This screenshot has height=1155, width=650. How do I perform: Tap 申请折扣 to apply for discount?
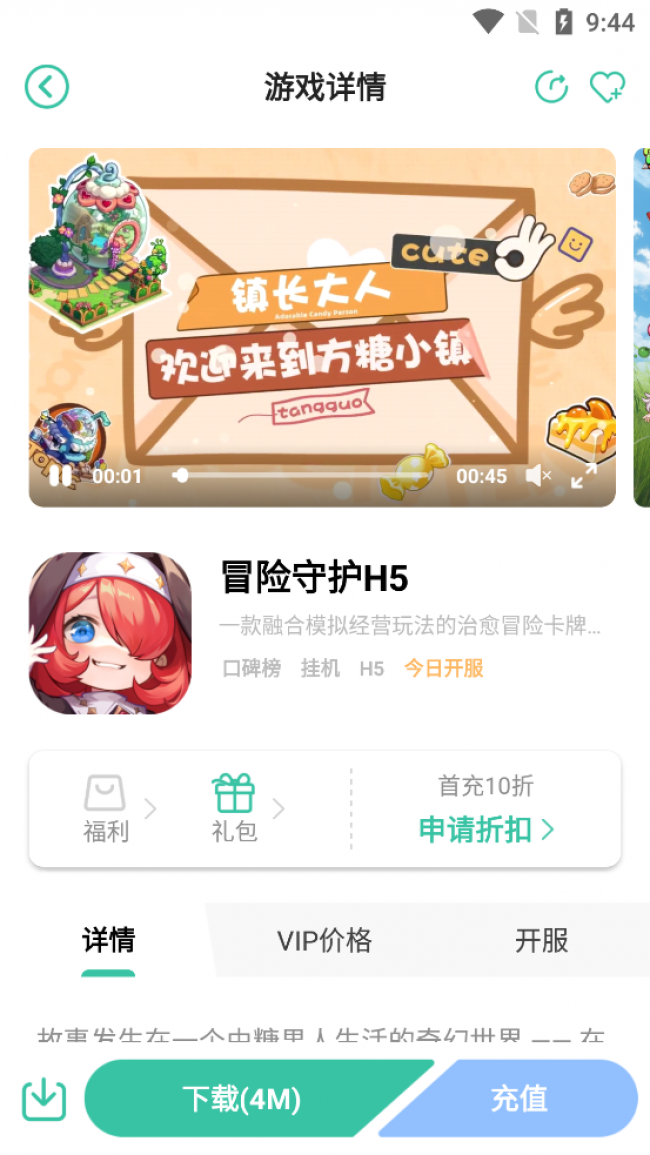tap(486, 828)
